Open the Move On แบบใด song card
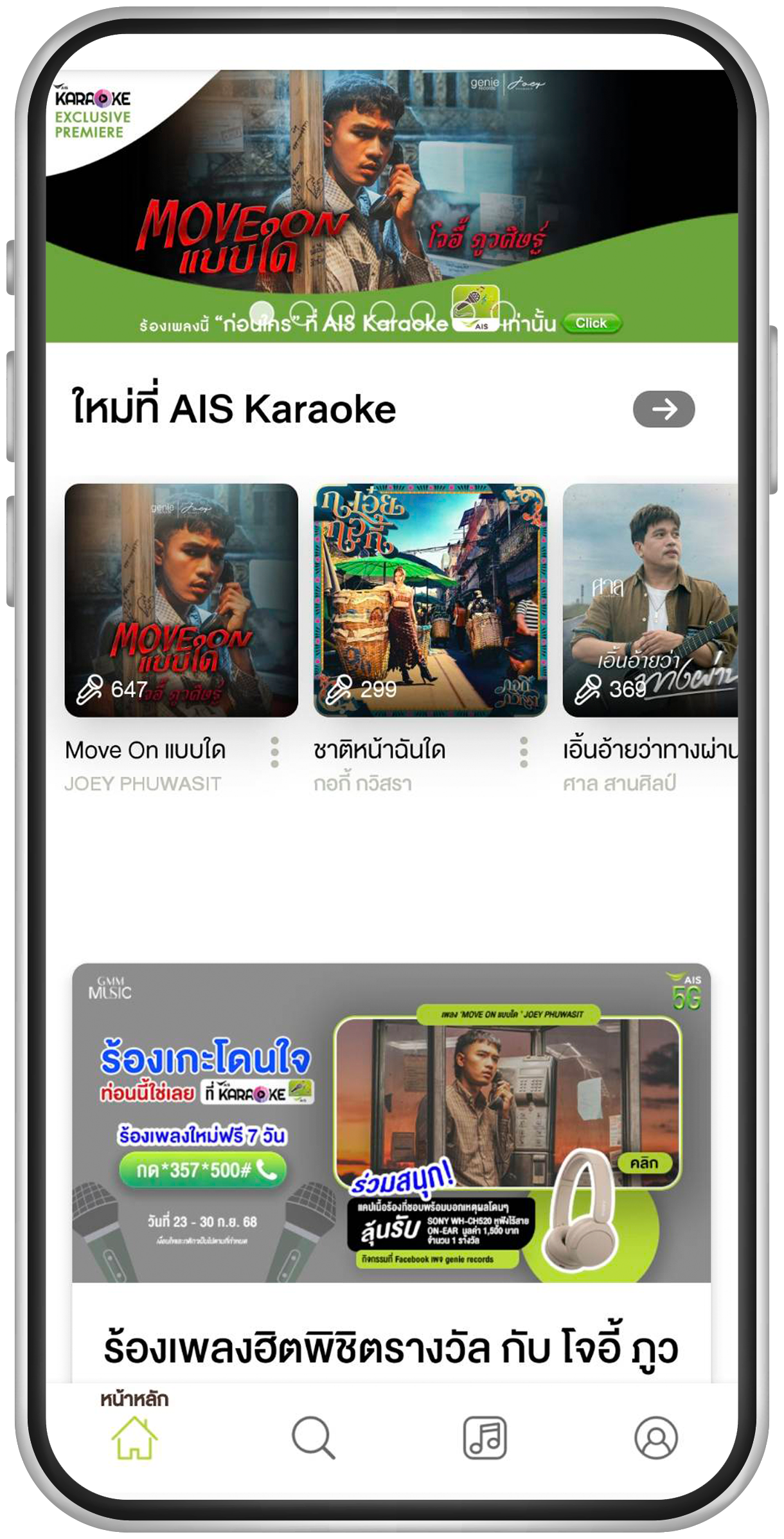Viewport: 784px width, 1539px height. tap(181, 600)
